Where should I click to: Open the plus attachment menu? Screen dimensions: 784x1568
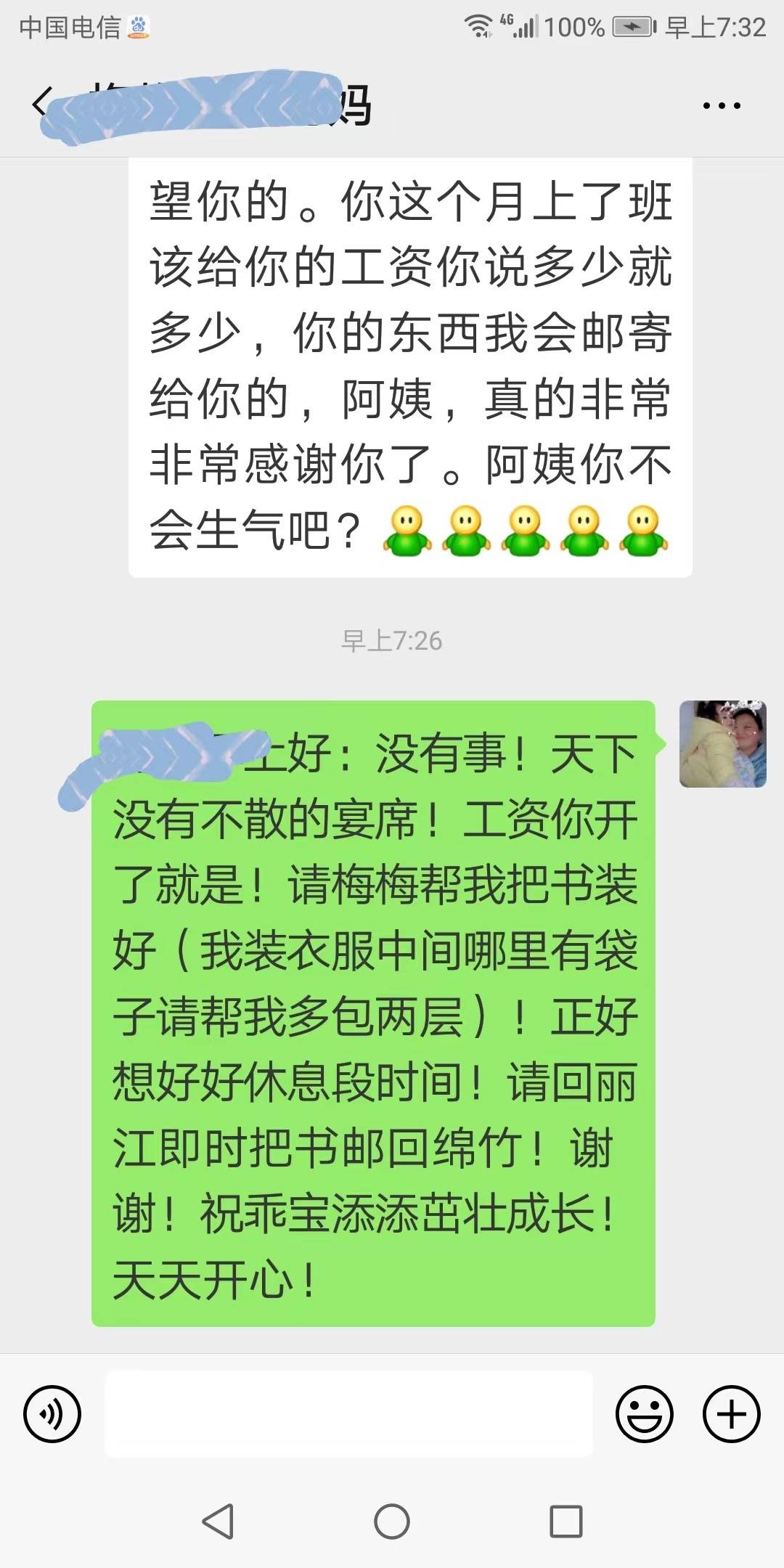point(731,1413)
